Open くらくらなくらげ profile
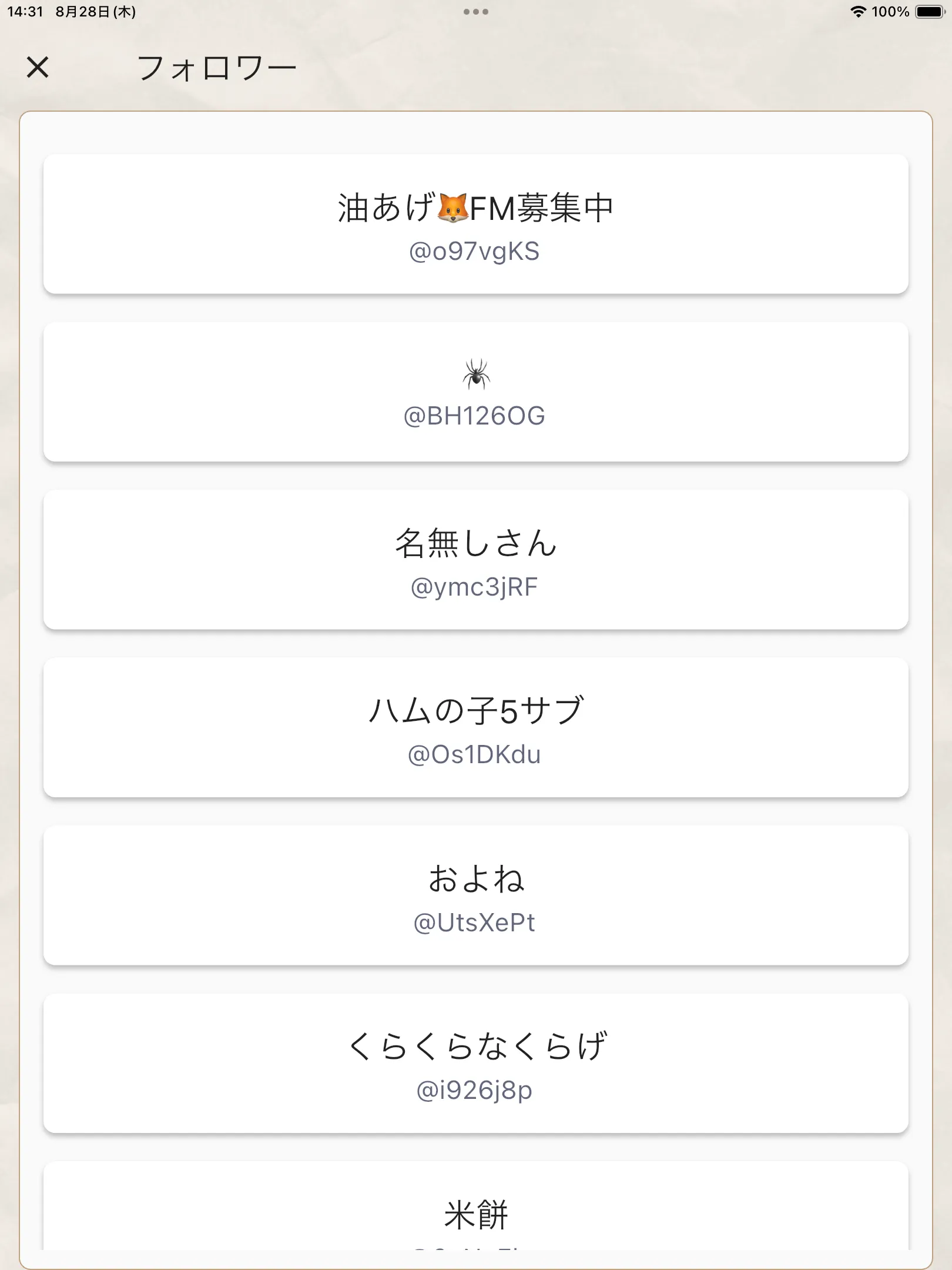 [475, 1063]
